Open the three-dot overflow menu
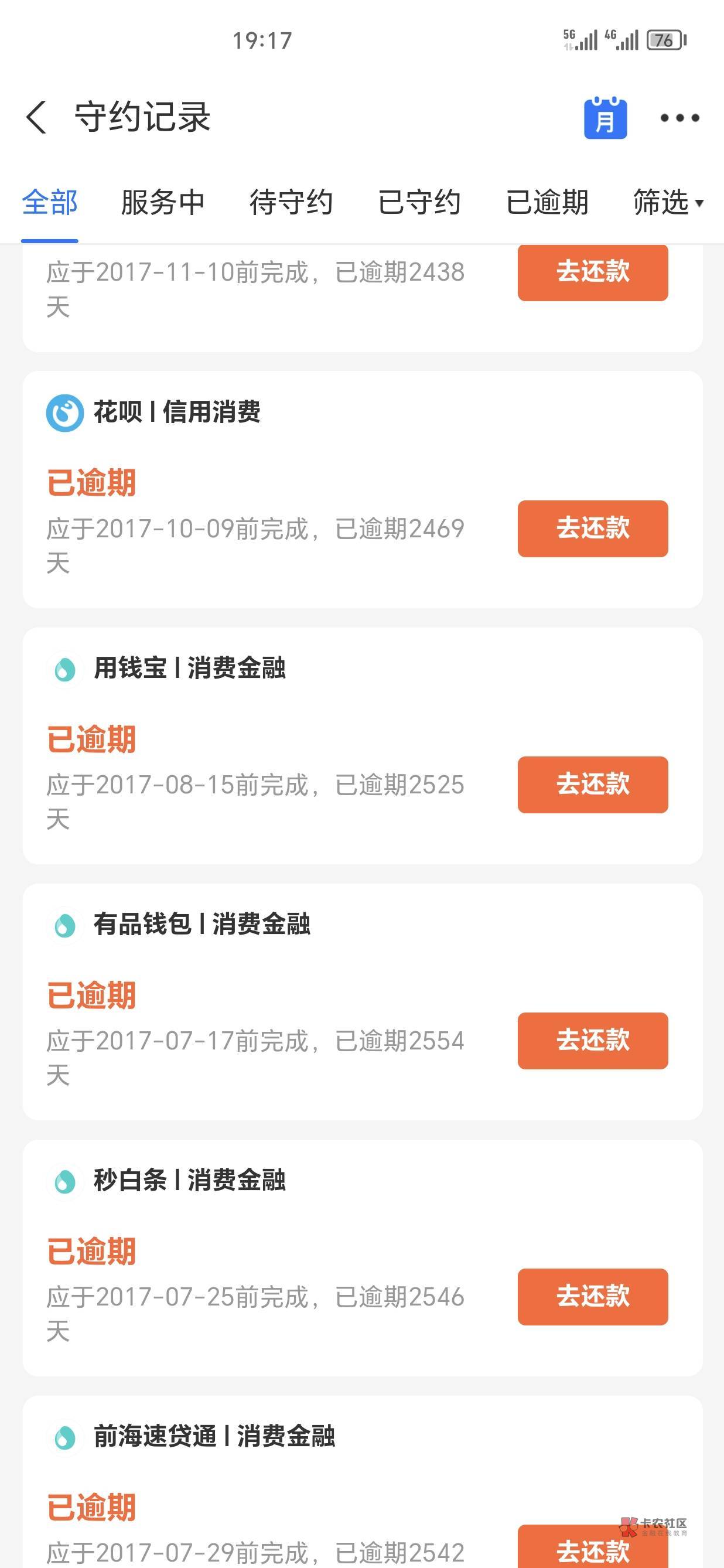This screenshot has width=724, height=1568. (x=679, y=117)
